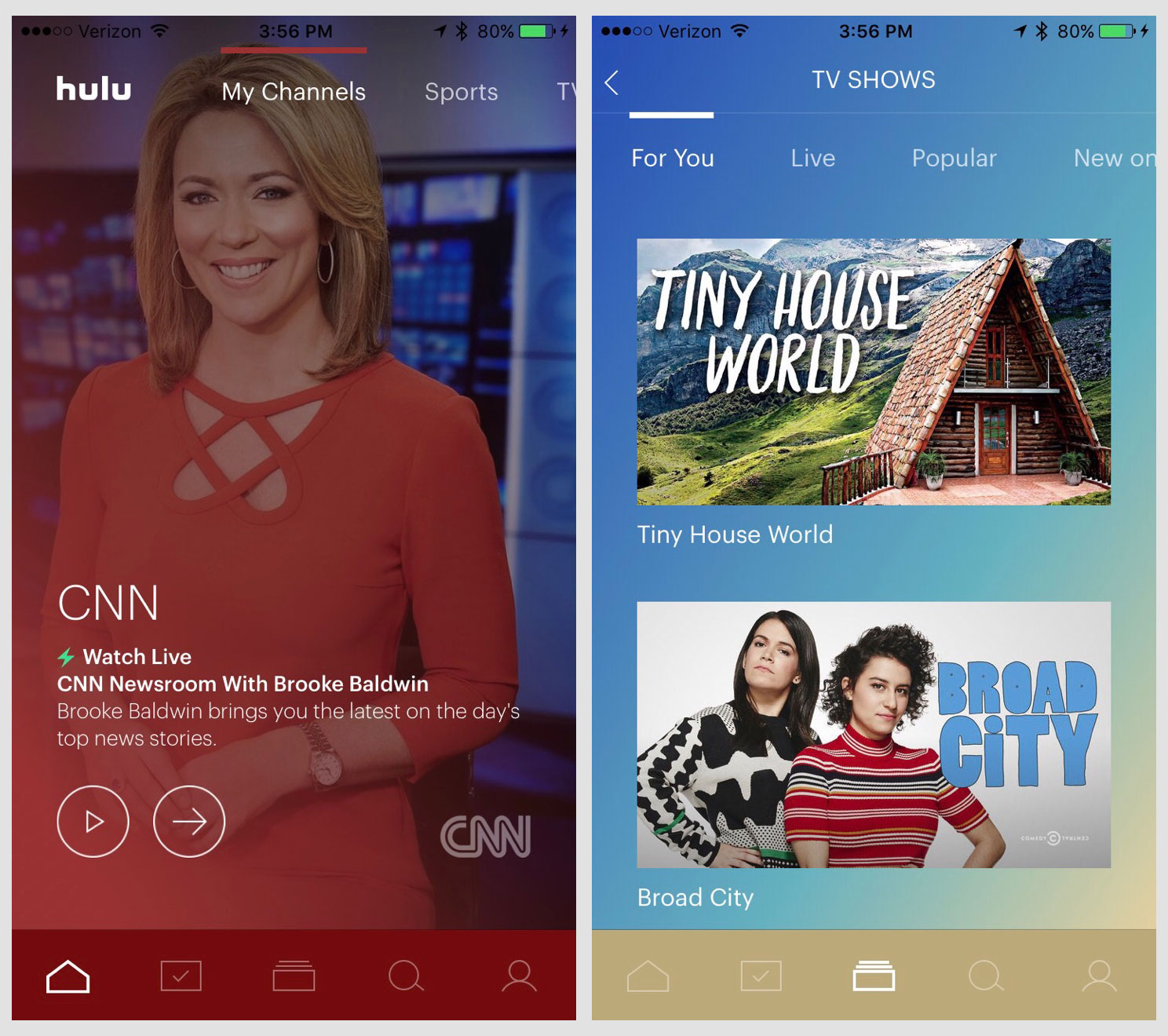Open the browse stack tab on the CNN screen
The width and height of the screenshot is (1168, 1036).
pyautogui.click(x=294, y=976)
